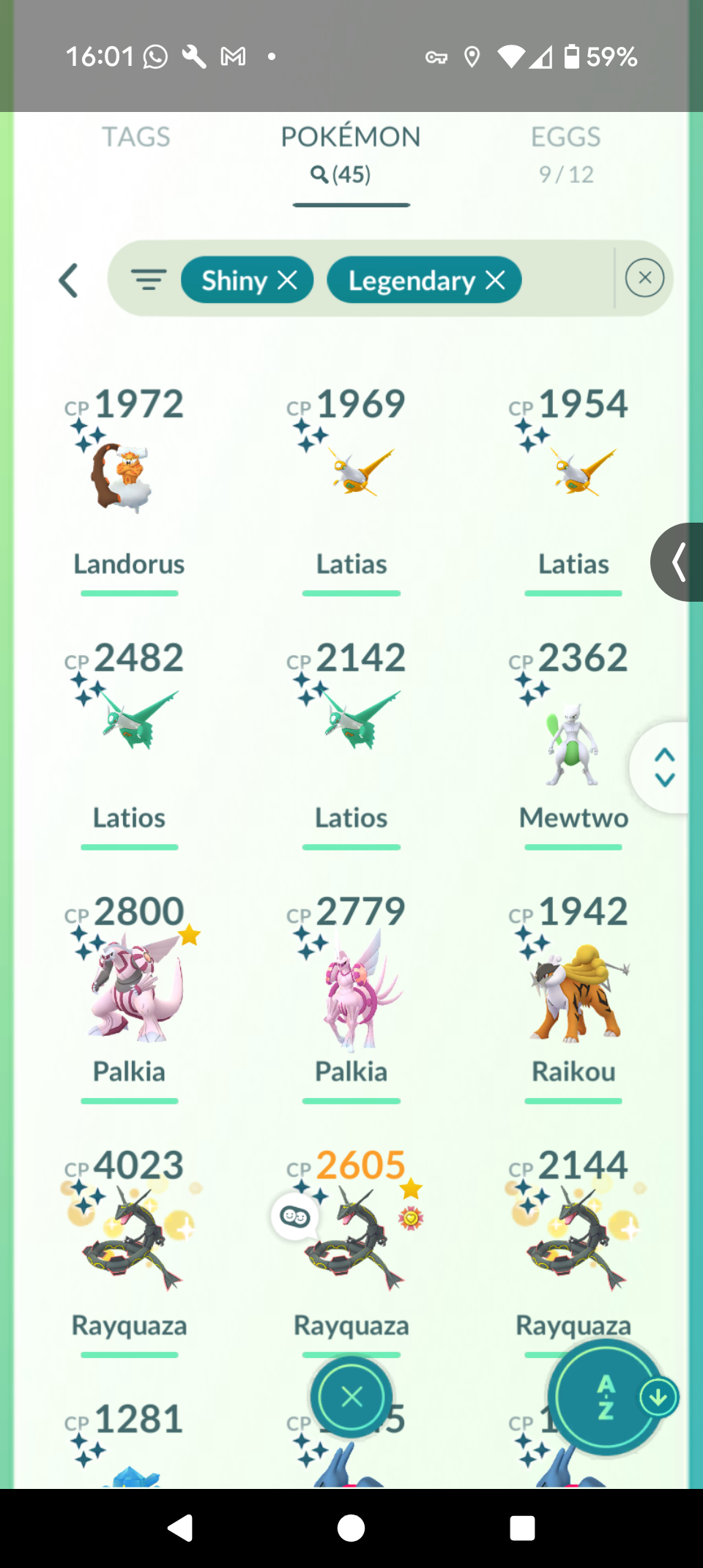Change the A-Z sort order
This screenshot has height=1568, width=703.
click(x=606, y=1397)
